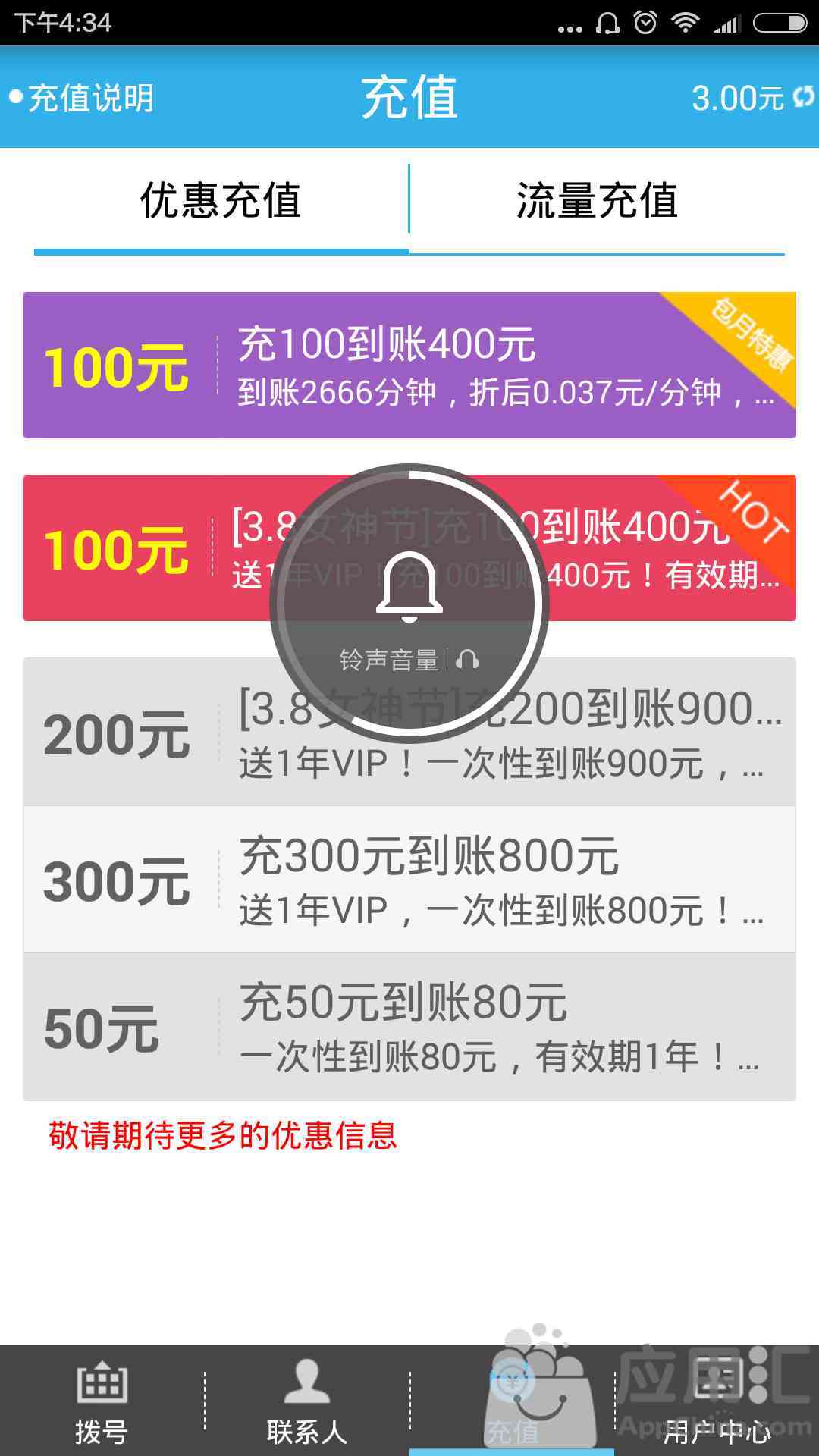Open 用户中心 user center
The height and width of the screenshot is (1456, 819).
click(717, 1401)
